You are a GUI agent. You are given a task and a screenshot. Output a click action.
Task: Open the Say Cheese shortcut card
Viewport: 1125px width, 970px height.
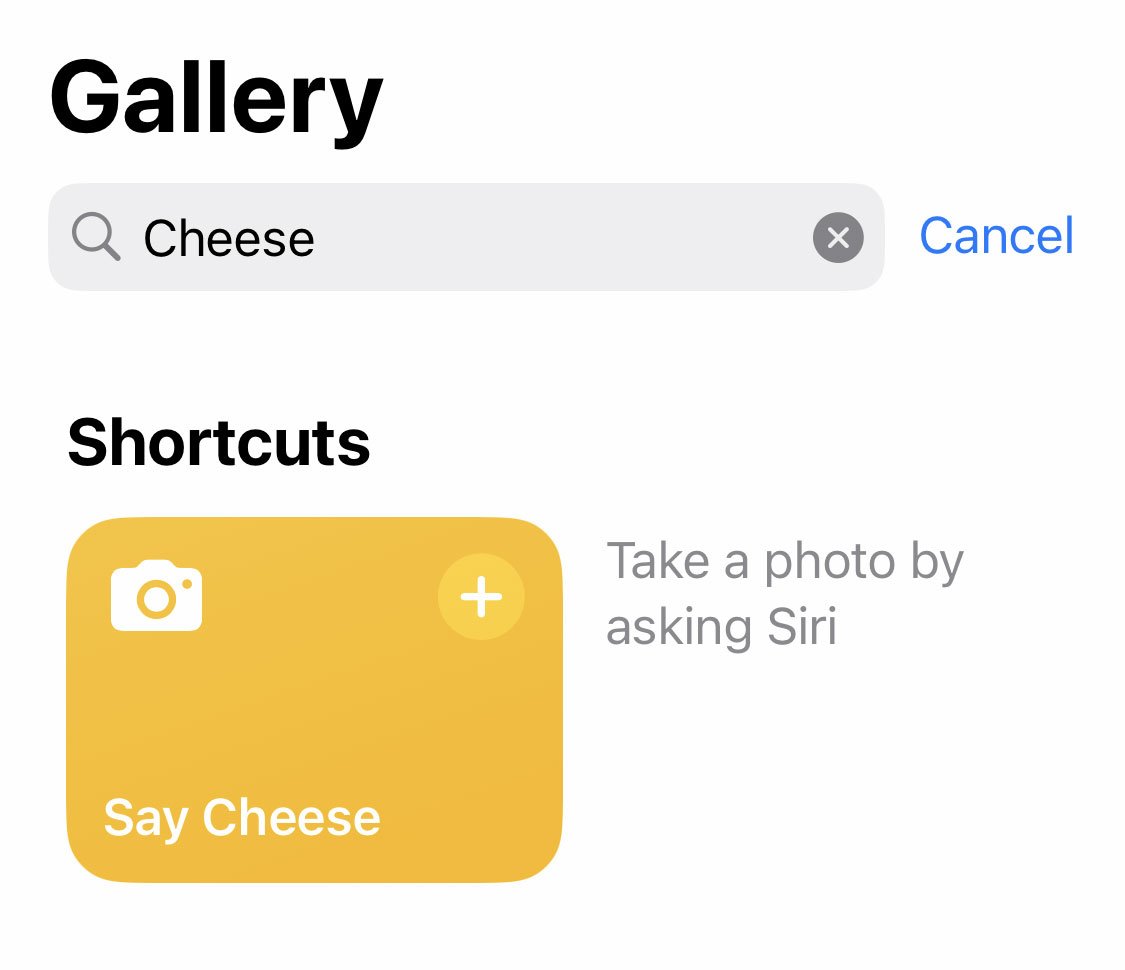[x=314, y=700]
